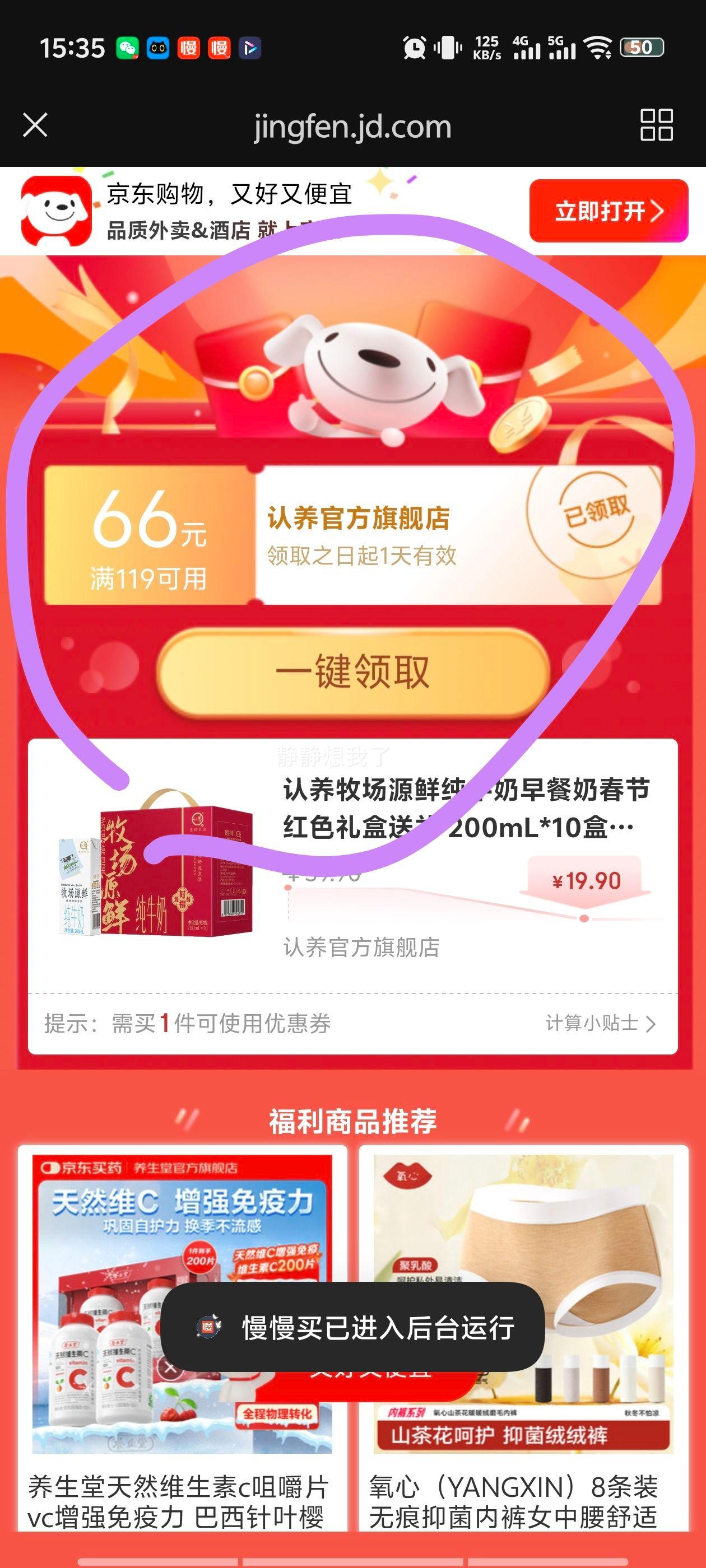This screenshot has width=706, height=1568.
Task: Tap the robot icon in the 慢慢买 toast
Action: 207,1324
